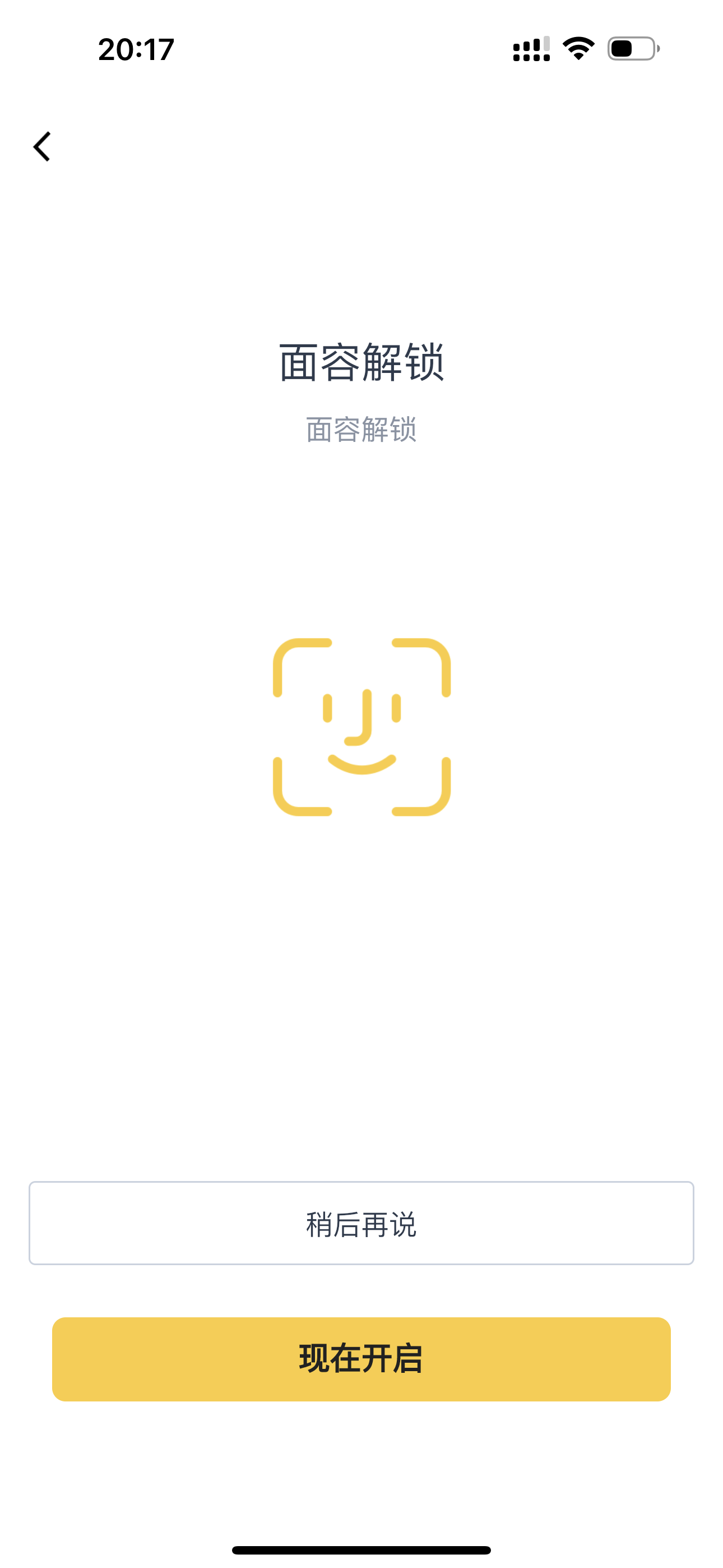
Task: Tap 稍后再说 to skip for now
Action: (361, 1223)
